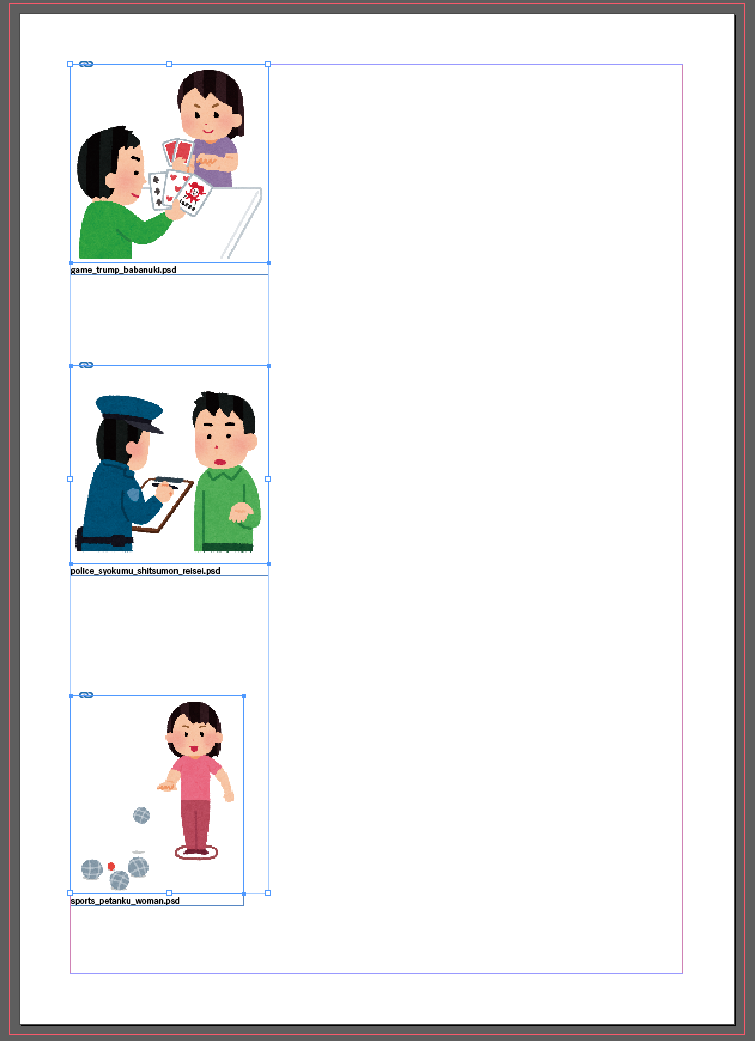Select the game_trump_babanuki.psd image frame

point(169,163)
